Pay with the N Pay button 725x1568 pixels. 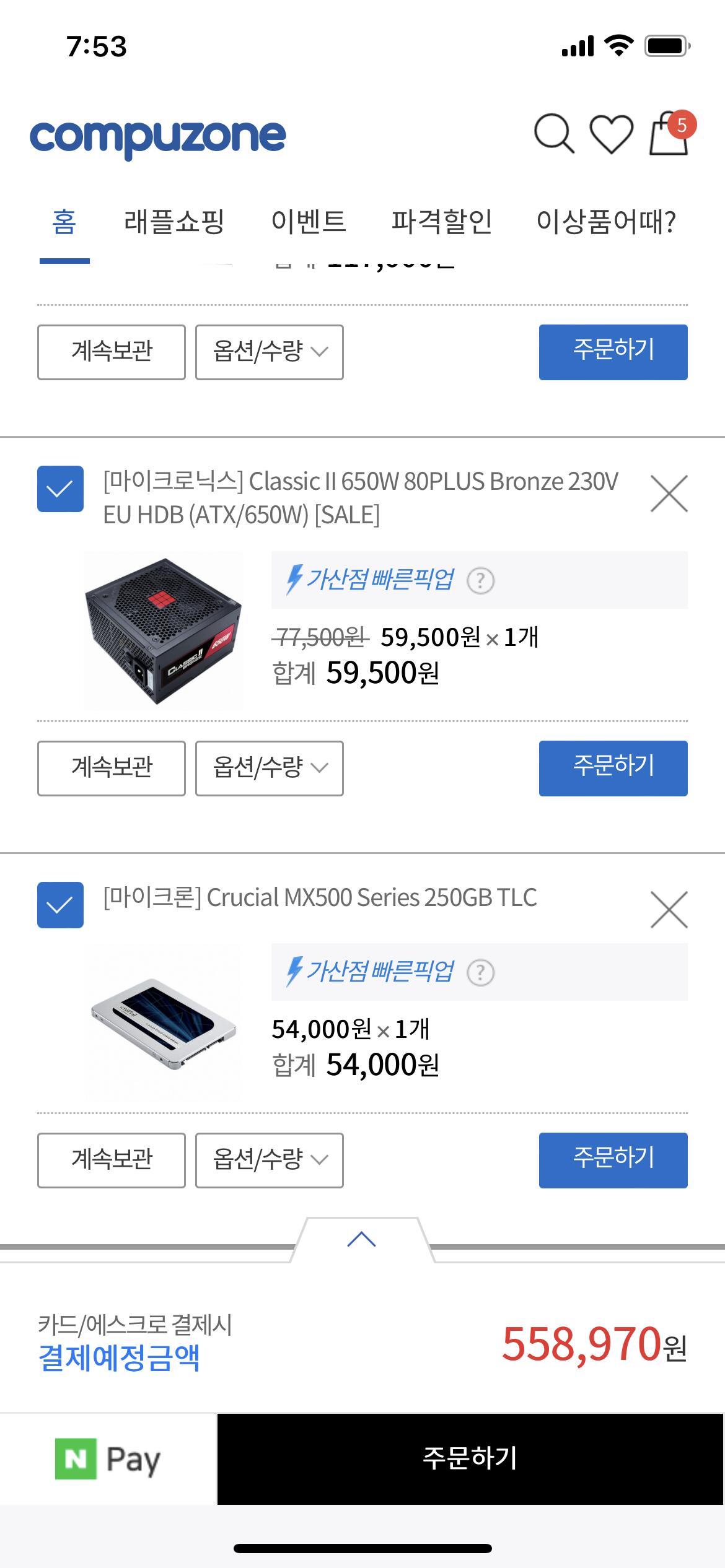[108, 1459]
